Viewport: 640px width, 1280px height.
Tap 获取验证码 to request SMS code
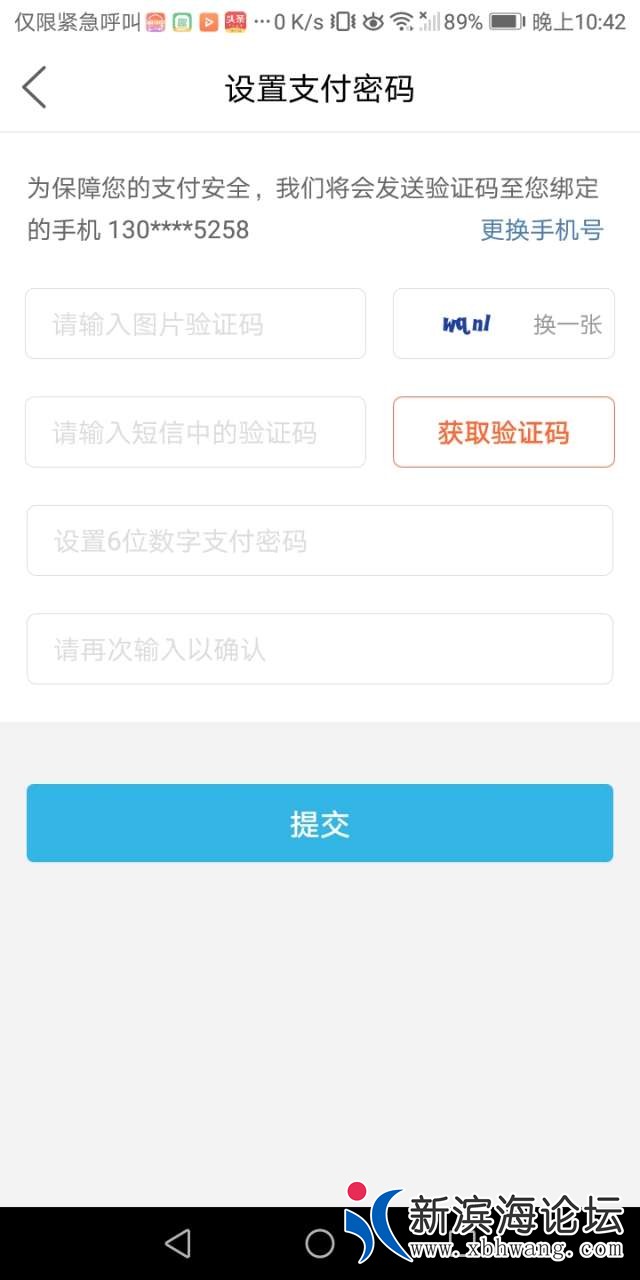(503, 432)
